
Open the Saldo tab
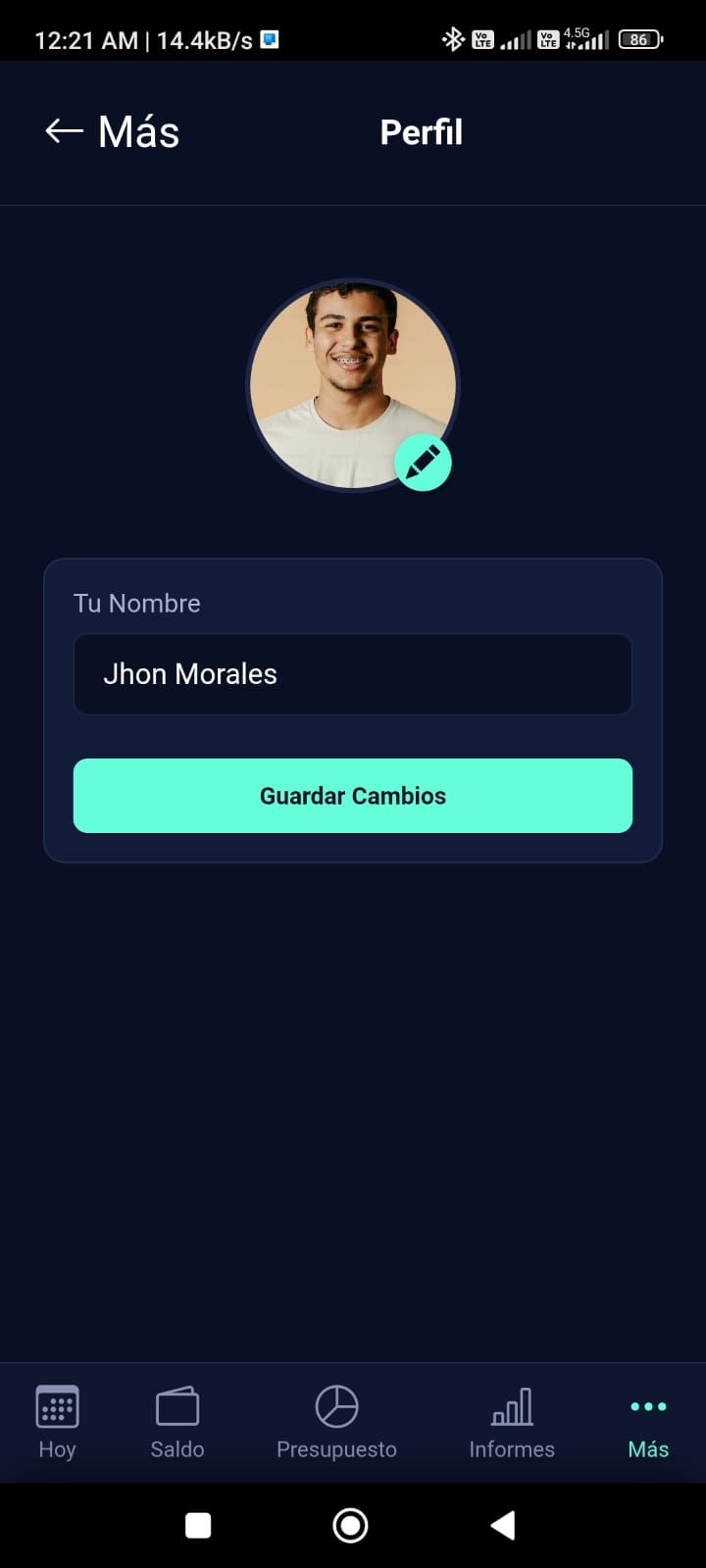coord(177,1423)
